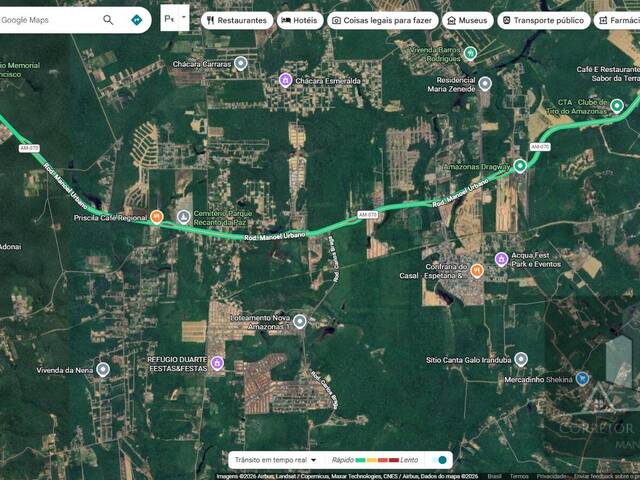Image resolution: width=640 pixels, height=480 pixels.
Task: Toggle the traffic layer switch icon
Action: [441, 460]
